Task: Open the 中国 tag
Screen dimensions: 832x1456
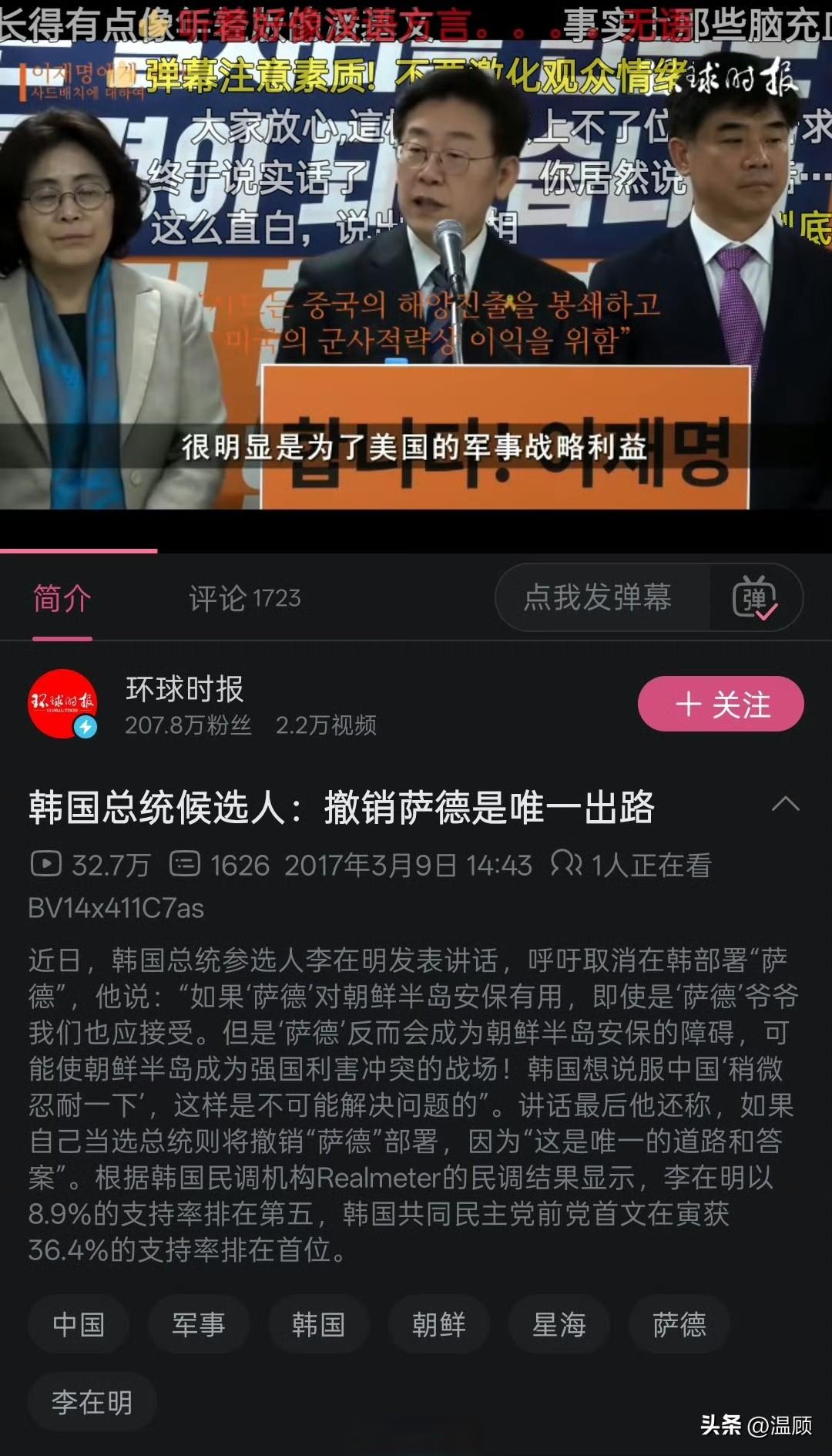Action: (78, 1324)
